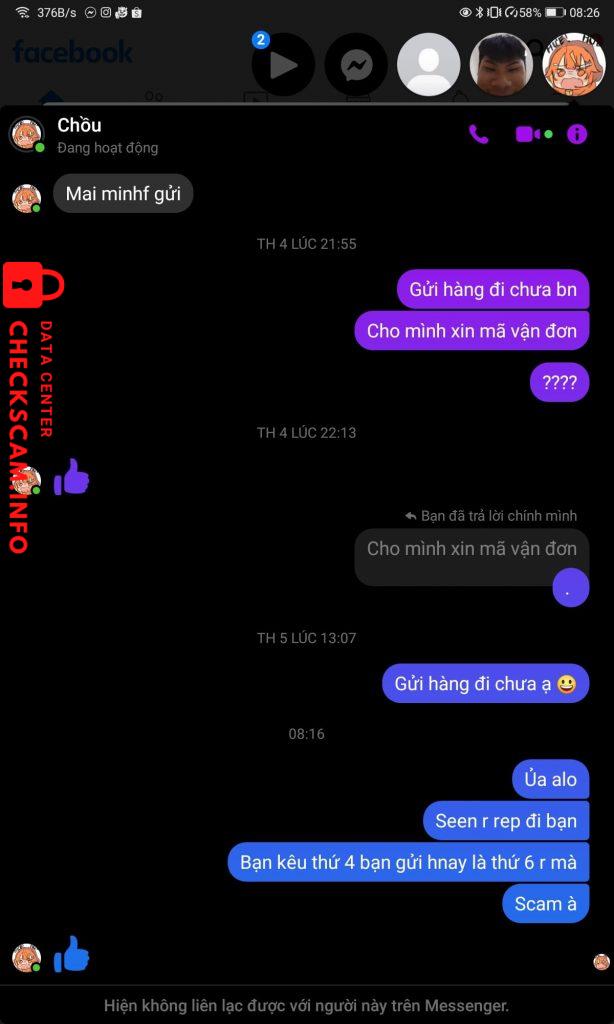This screenshot has width=614, height=1024.
Task: Open Chồu's profile from chat header
Action: click(x=27, y=134)
